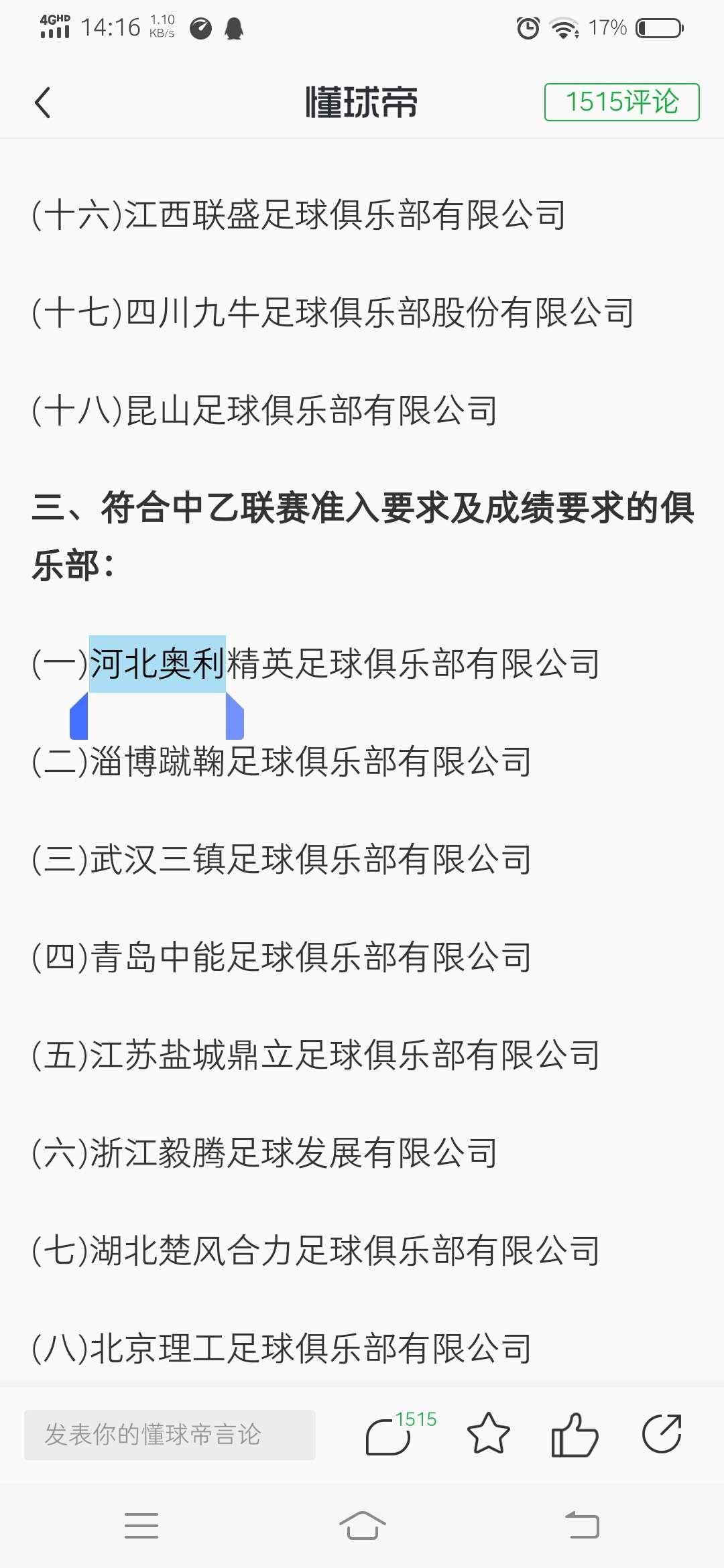Viewport: 724px width, 1568px height.
Task: Share this article
Action: click(662, 1434)
